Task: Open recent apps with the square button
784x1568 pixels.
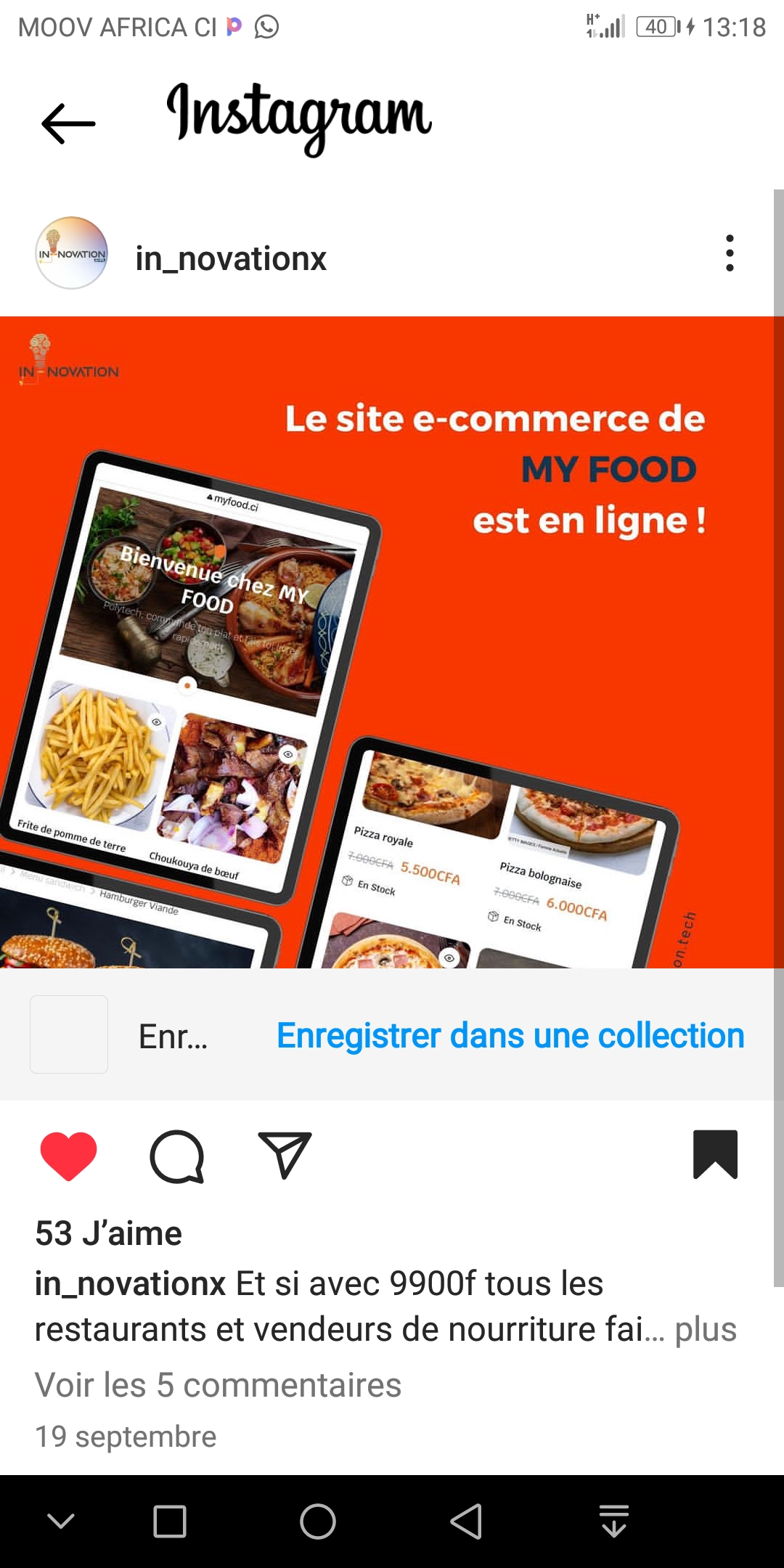Action: [170, 1522]
